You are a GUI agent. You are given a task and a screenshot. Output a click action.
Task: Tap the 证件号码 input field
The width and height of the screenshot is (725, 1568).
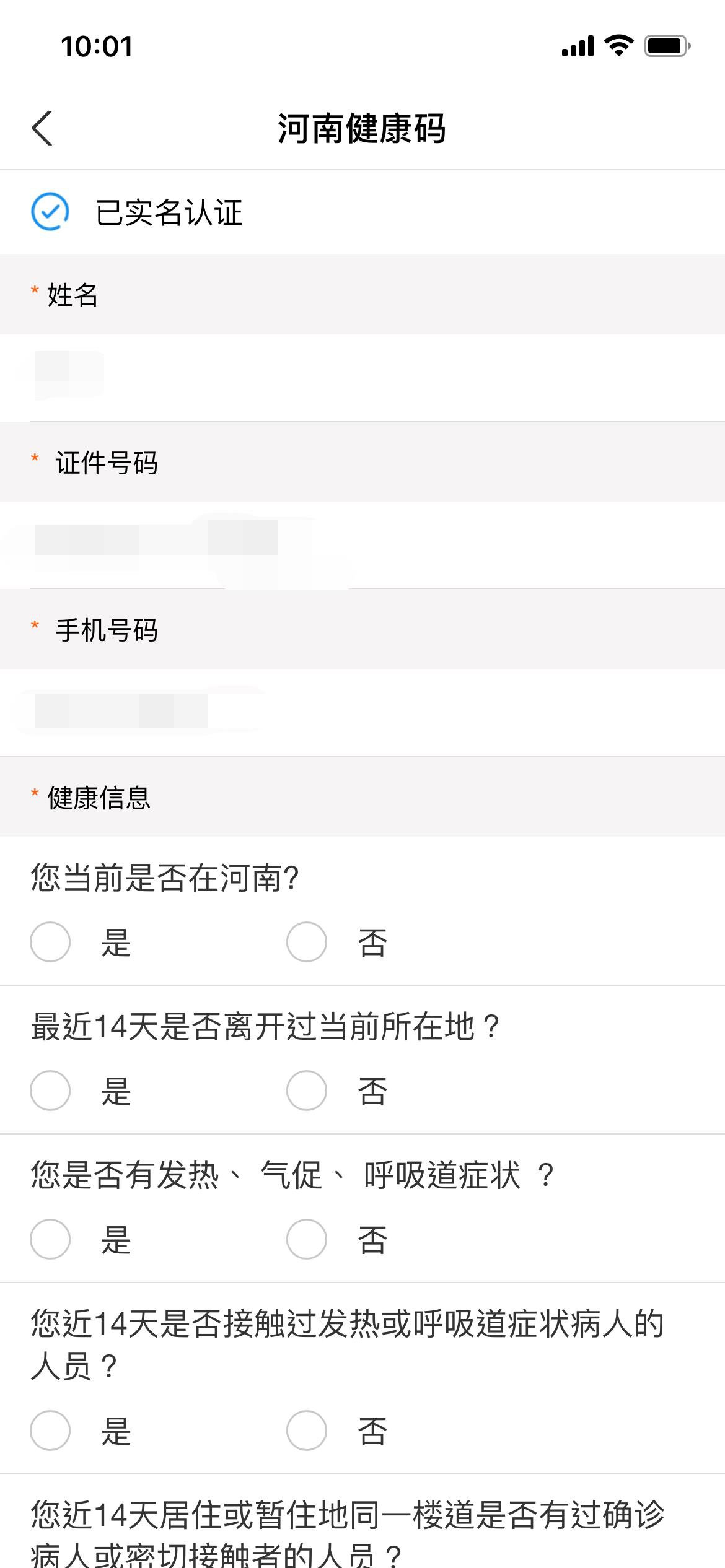pos(362,545)
